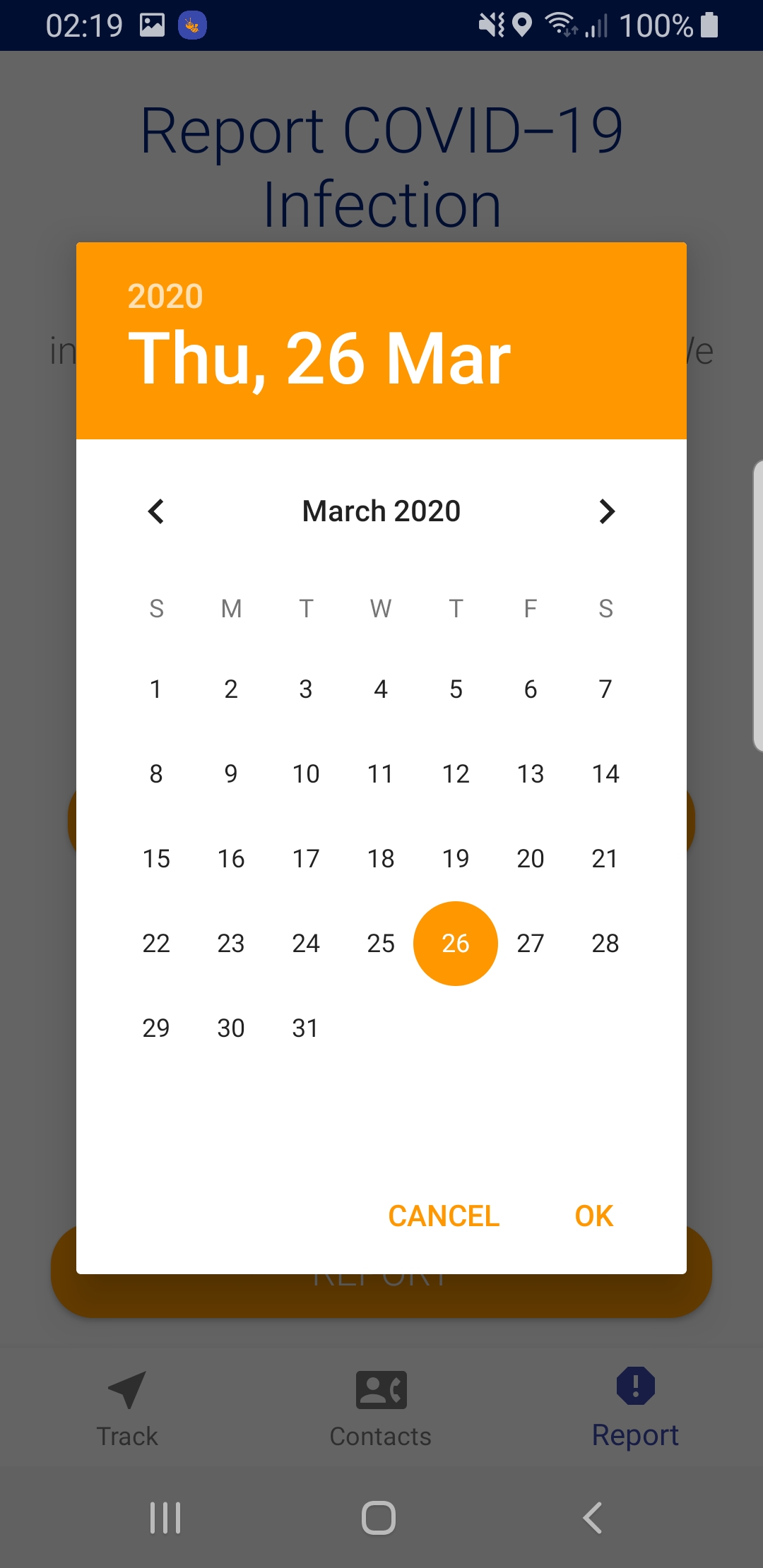Go to the previous month

pyautogui.click(x=156, y=511)
